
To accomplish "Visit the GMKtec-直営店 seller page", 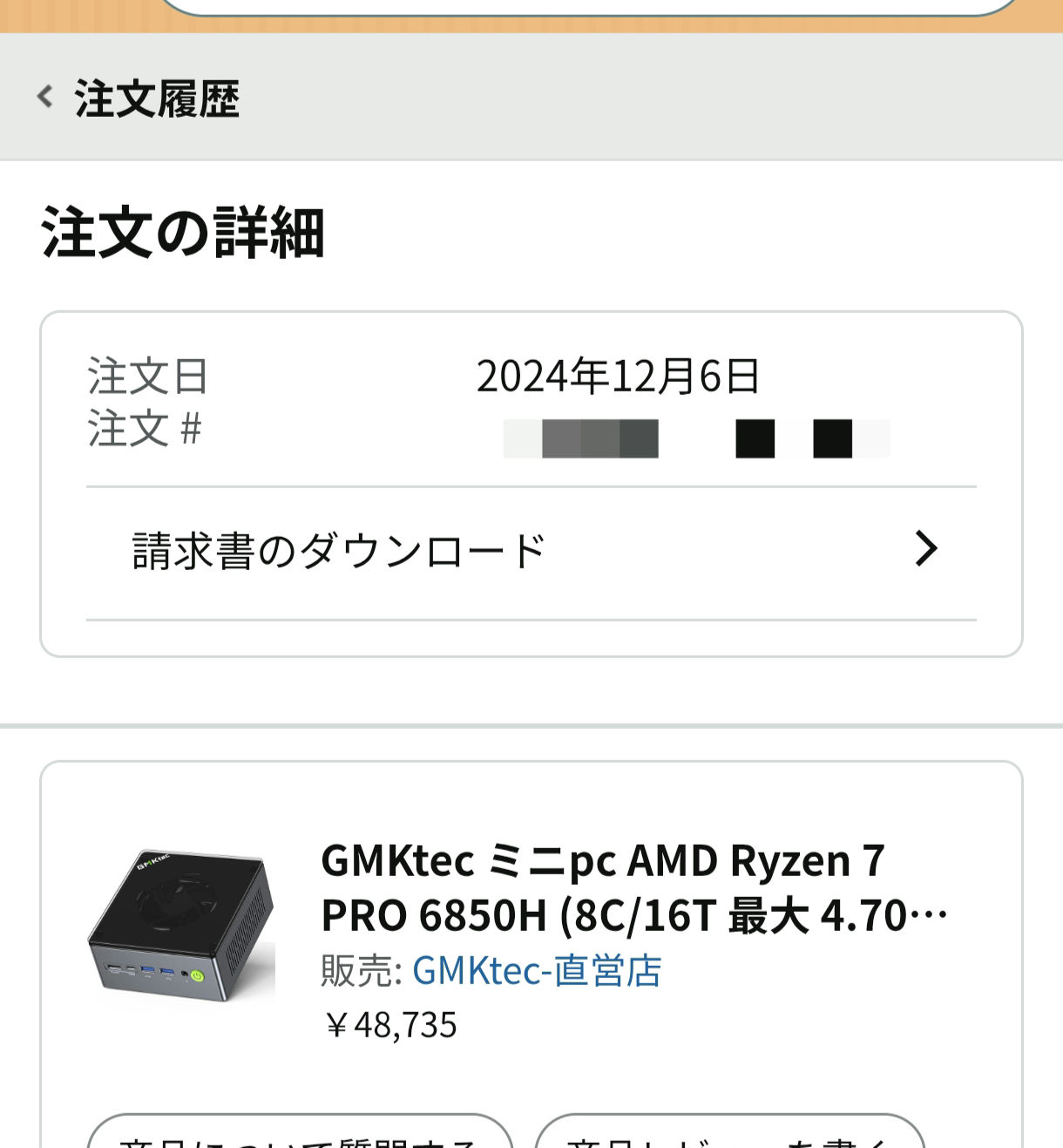I will (x=537, y=971).
